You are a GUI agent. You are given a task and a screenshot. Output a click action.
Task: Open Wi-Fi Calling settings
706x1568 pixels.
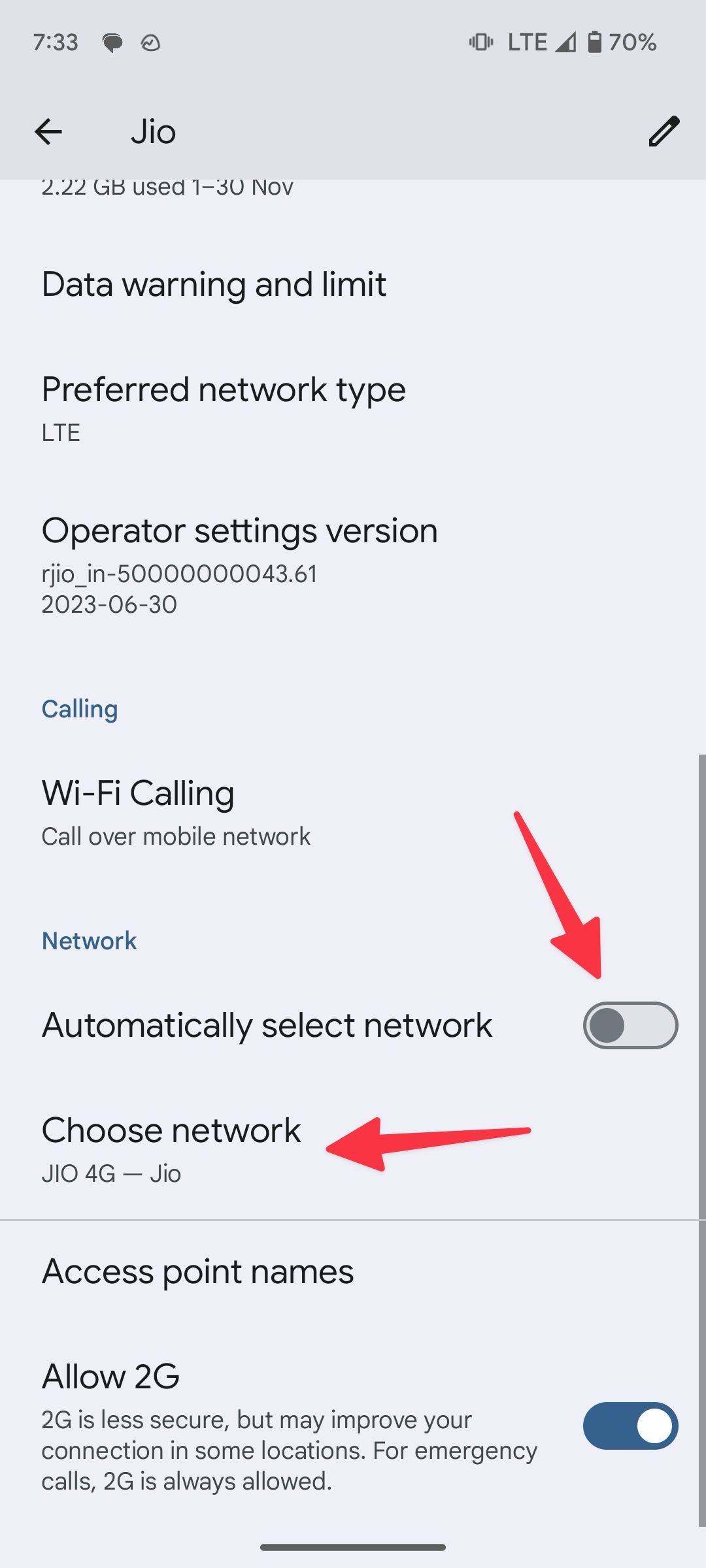176,811
